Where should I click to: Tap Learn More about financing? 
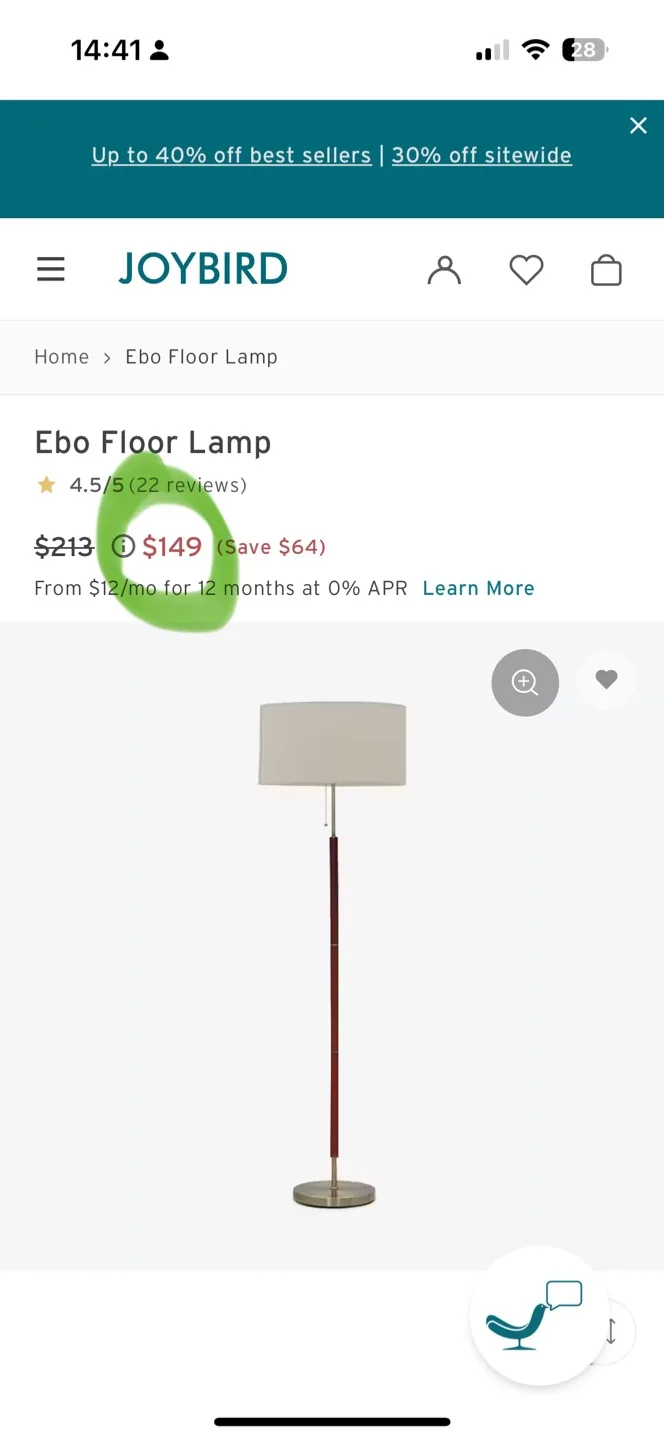(x=478, y=588)
